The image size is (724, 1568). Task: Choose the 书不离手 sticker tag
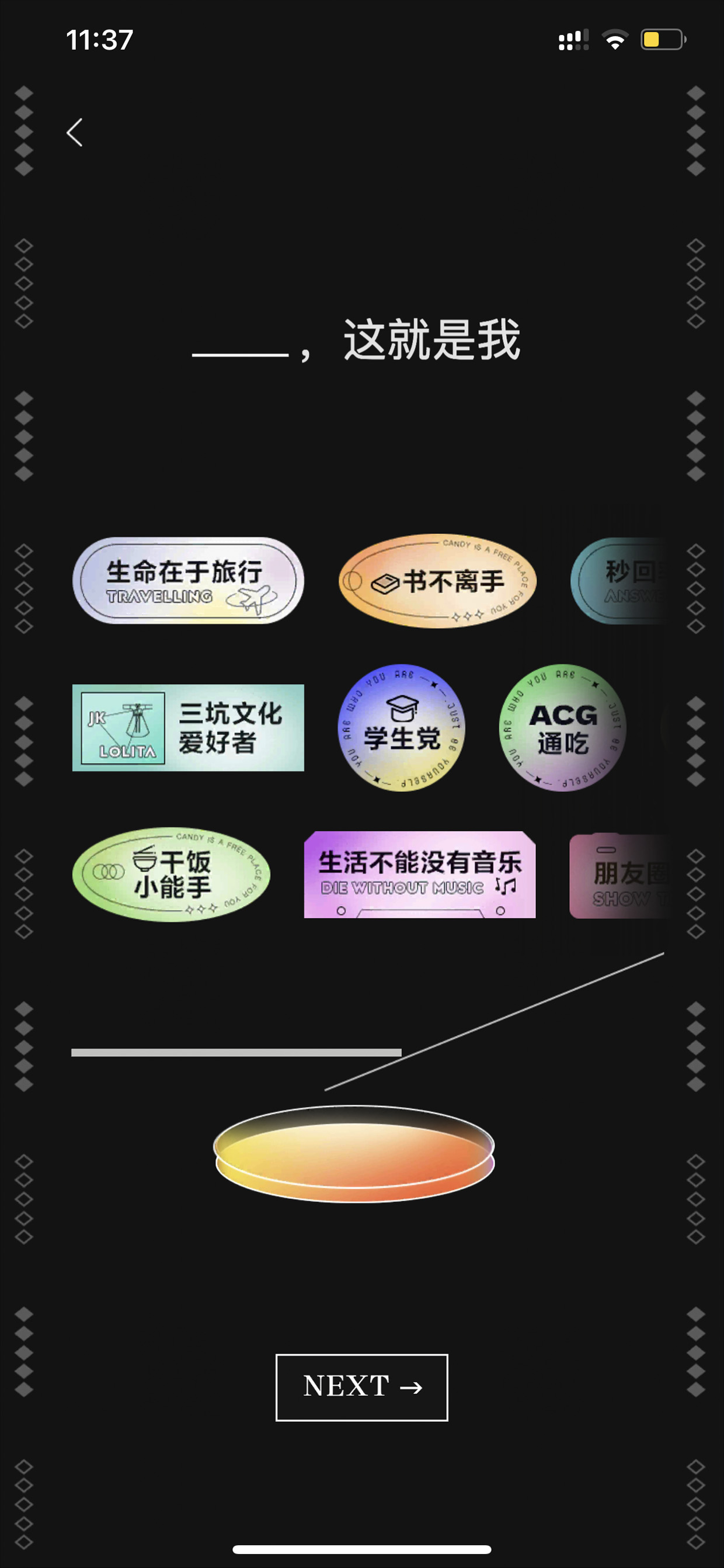tap(437, 581)
